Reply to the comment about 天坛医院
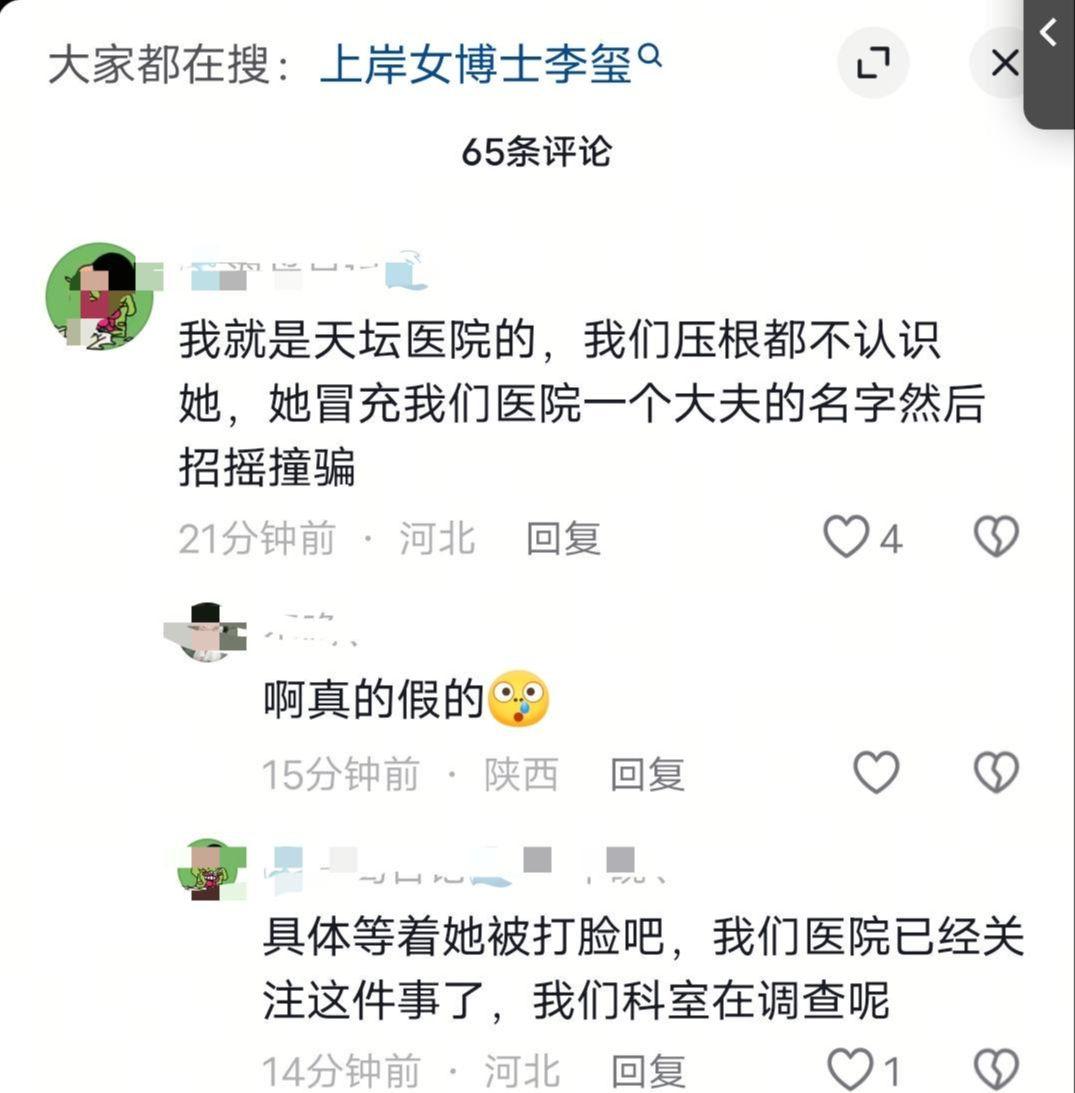Viewport: 1075px width, 1093px height. (563, 539)
